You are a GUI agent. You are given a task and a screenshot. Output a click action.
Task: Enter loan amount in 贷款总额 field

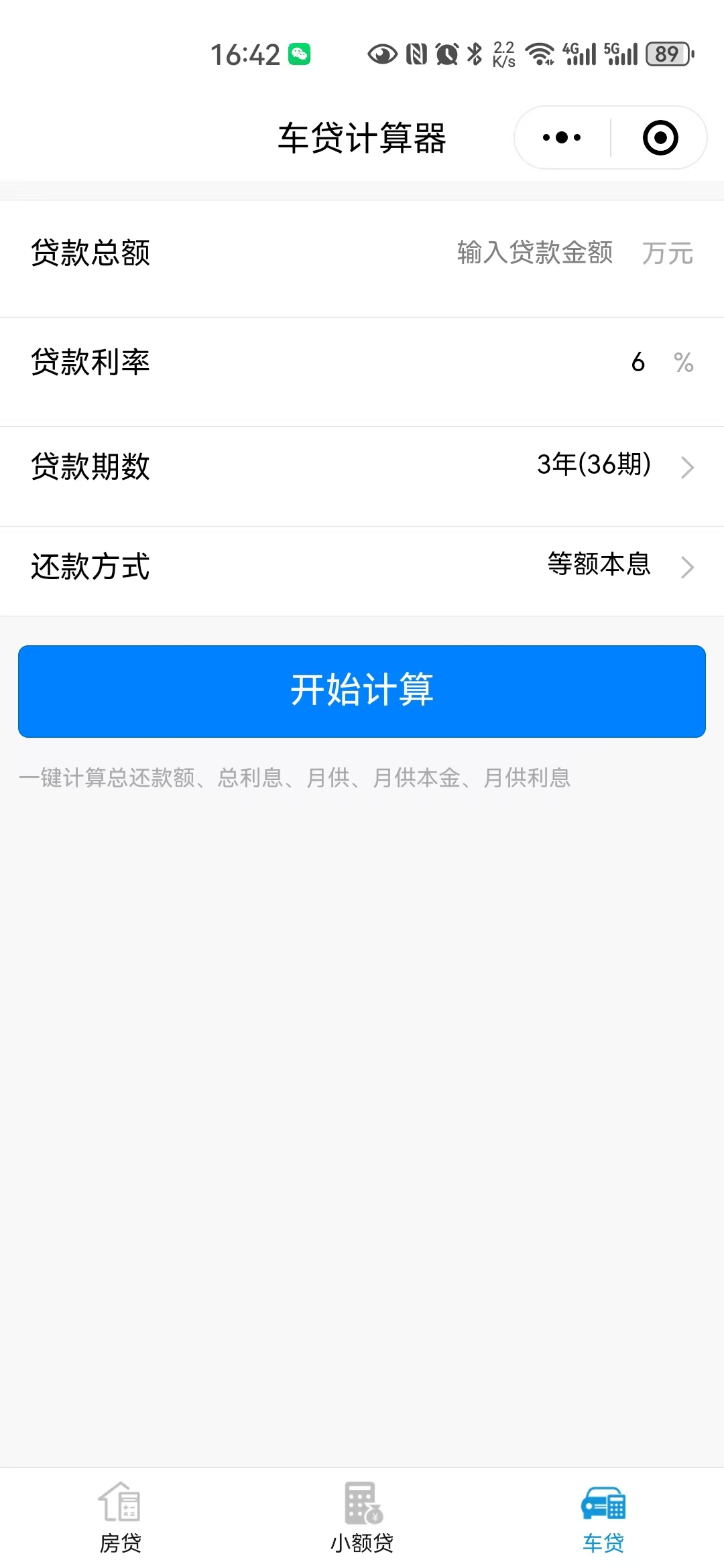[534, 253]
